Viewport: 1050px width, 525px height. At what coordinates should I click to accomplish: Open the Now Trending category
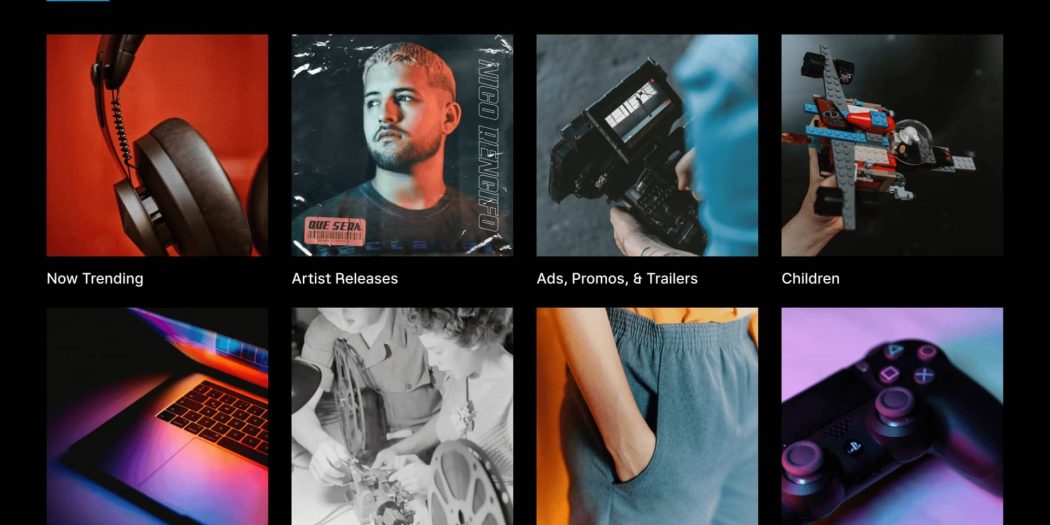[157, 146]
